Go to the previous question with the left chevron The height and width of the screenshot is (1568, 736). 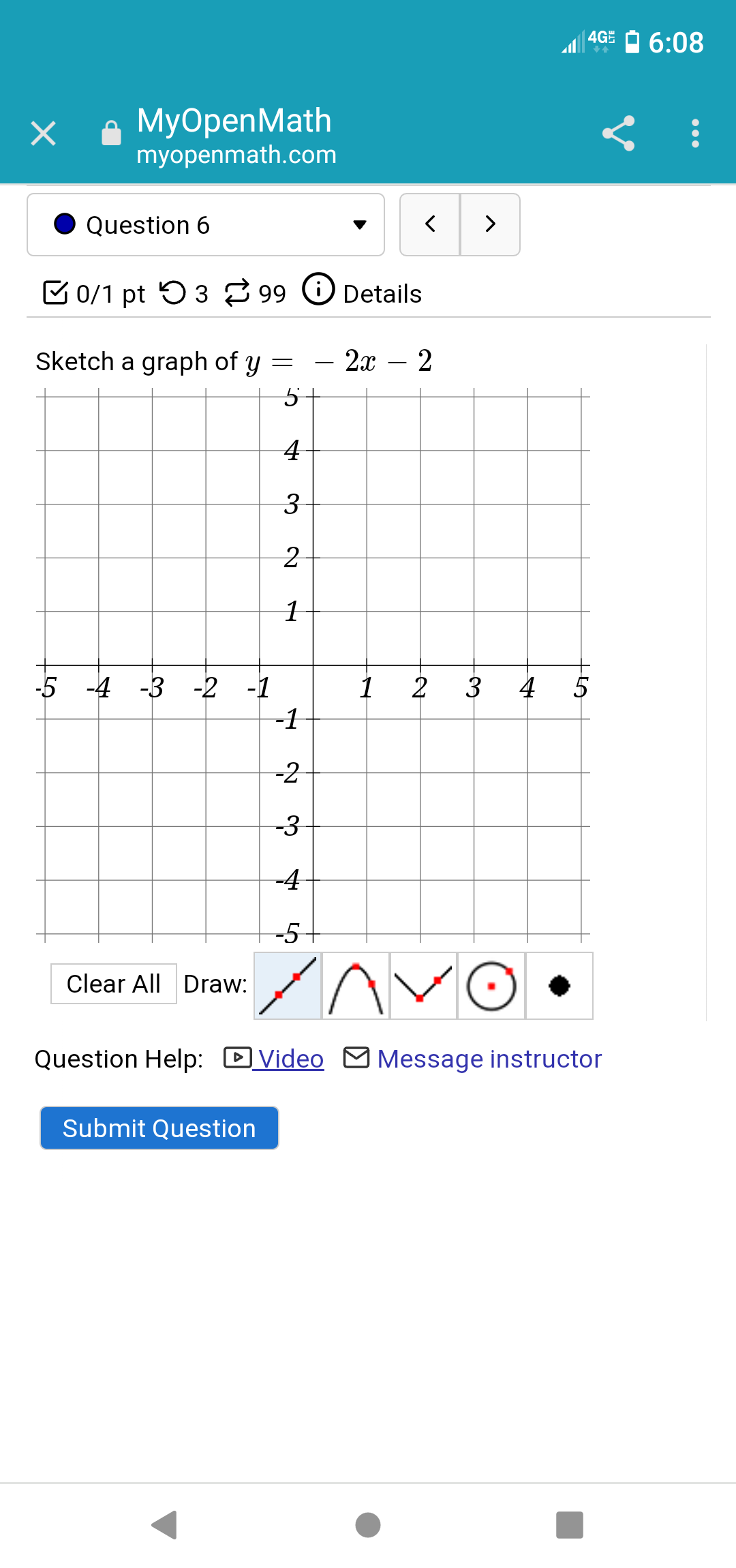click(x=430, y=224)
